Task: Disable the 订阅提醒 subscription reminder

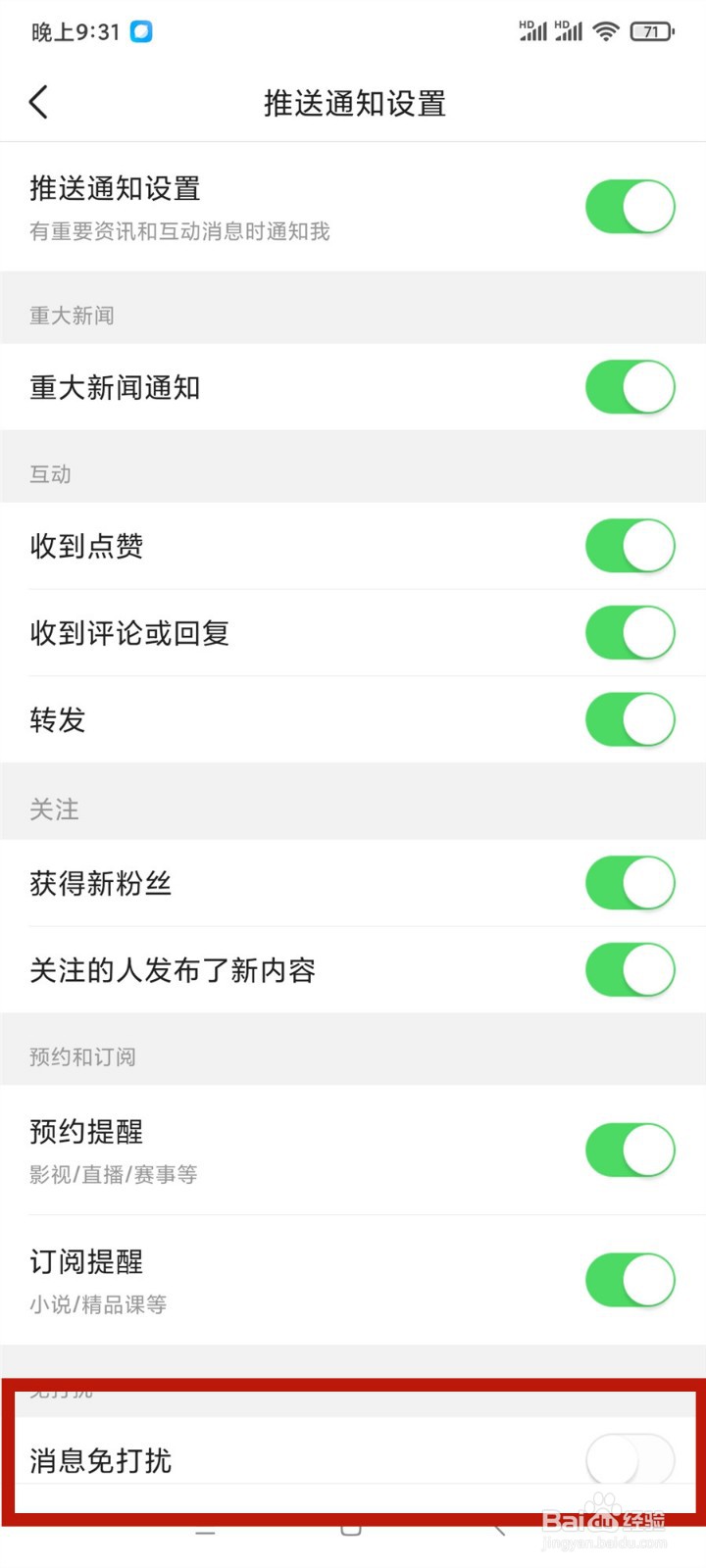Action: [x=630, y=1280]
